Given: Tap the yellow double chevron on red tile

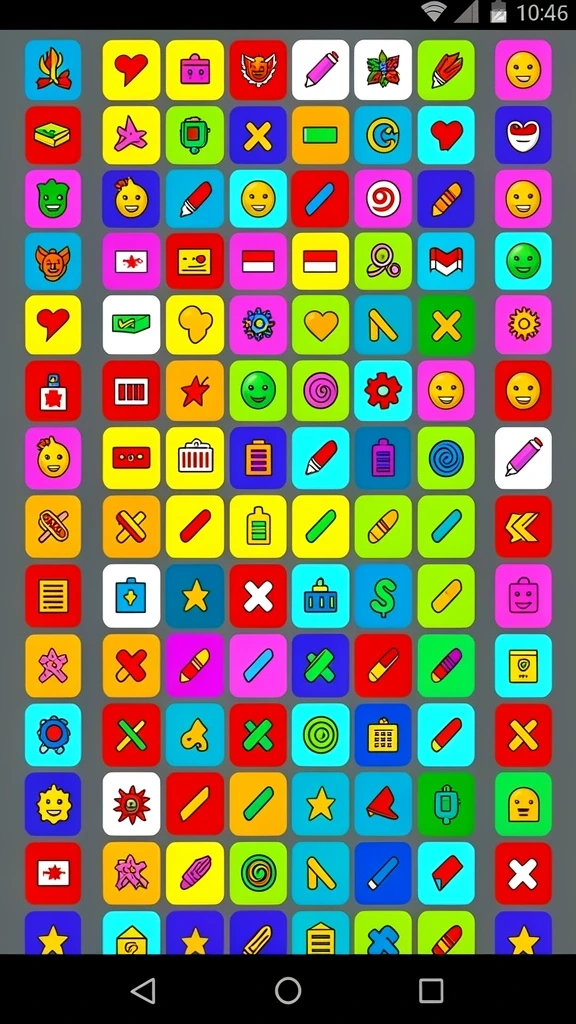Looking at the screenshot, I should pos(523,526).
